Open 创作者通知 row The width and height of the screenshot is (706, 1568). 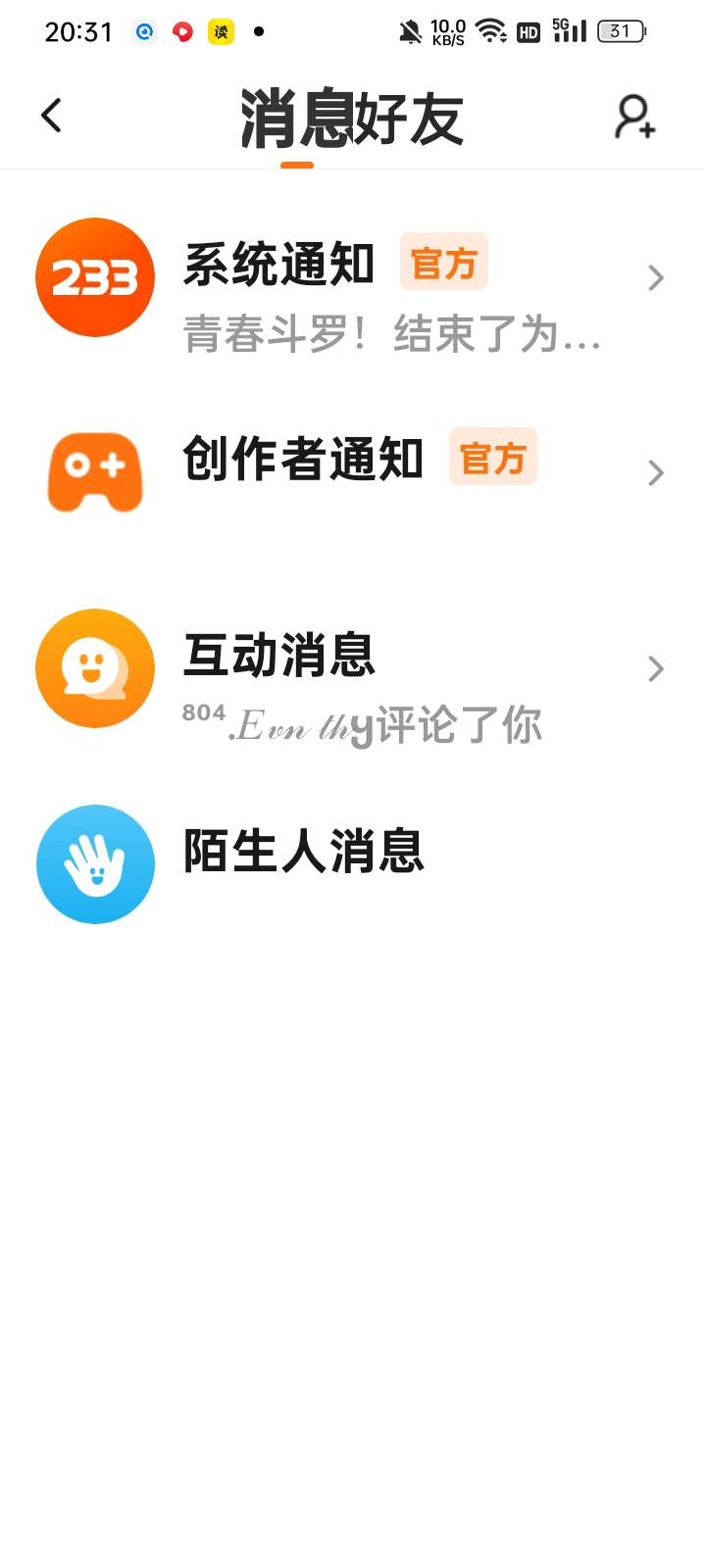[x=353, y=473]
